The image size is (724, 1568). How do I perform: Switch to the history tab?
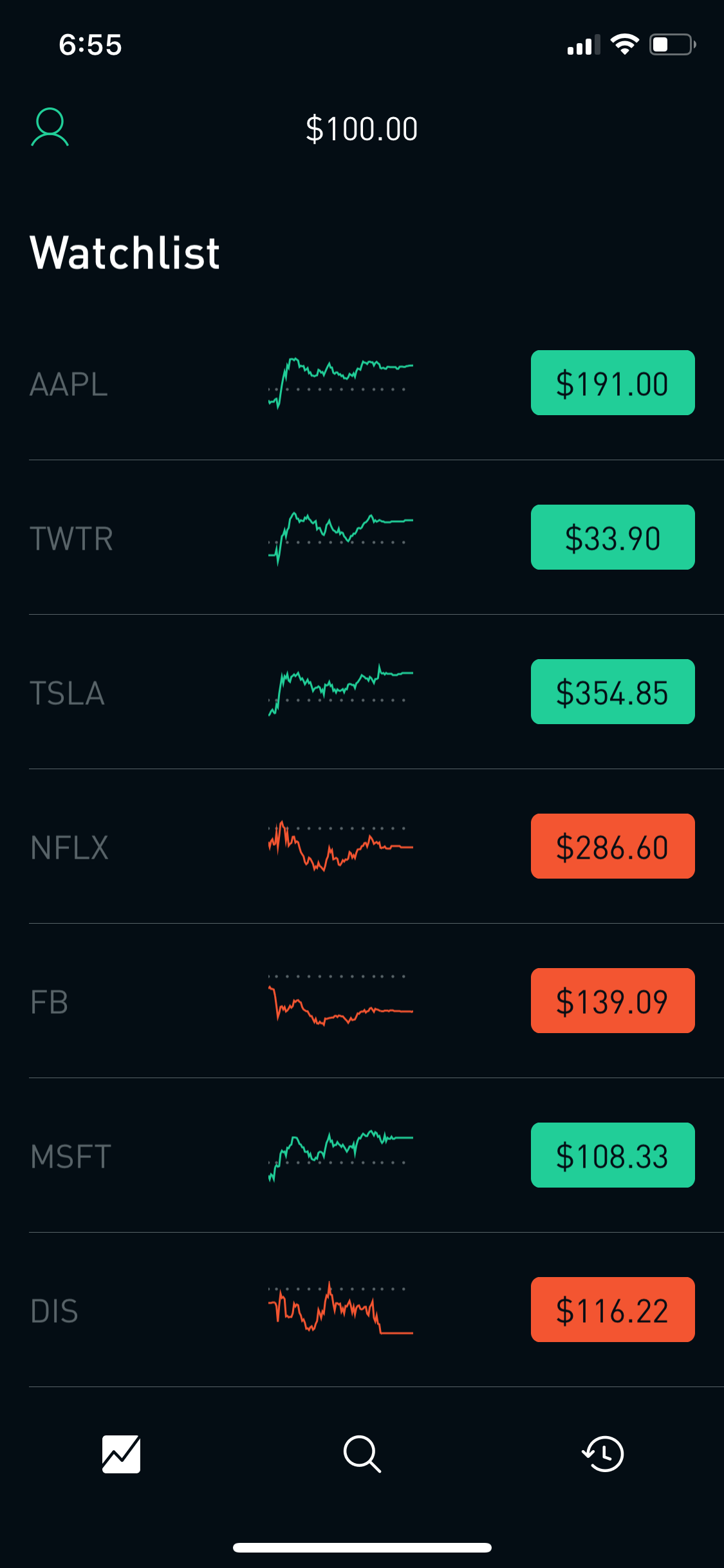(603, 1454)
